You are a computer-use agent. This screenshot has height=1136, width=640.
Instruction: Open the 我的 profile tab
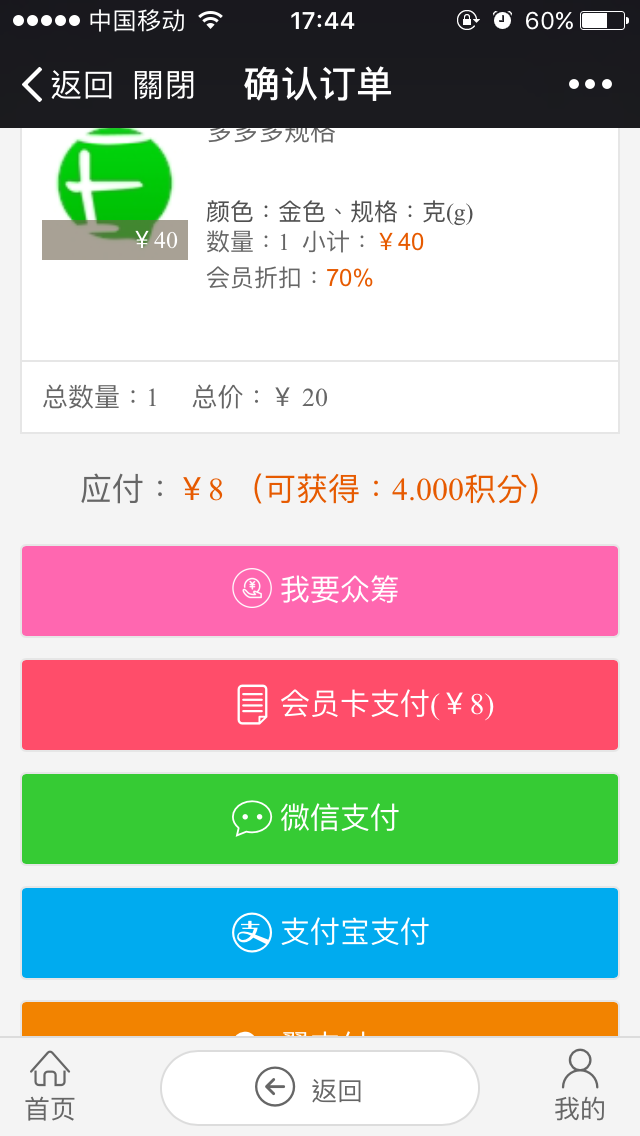point(580,1085)
